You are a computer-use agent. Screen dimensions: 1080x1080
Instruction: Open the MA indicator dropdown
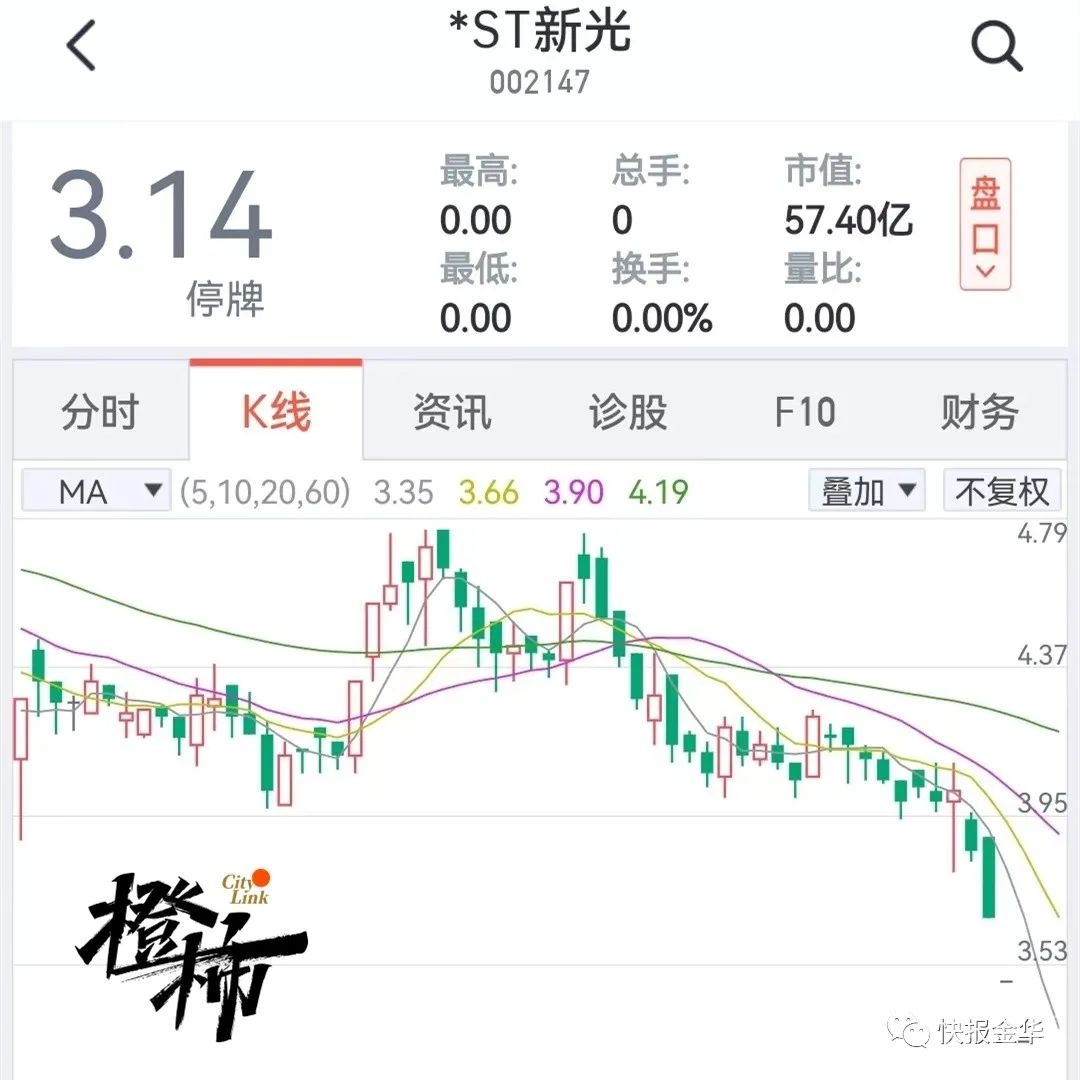96,492
